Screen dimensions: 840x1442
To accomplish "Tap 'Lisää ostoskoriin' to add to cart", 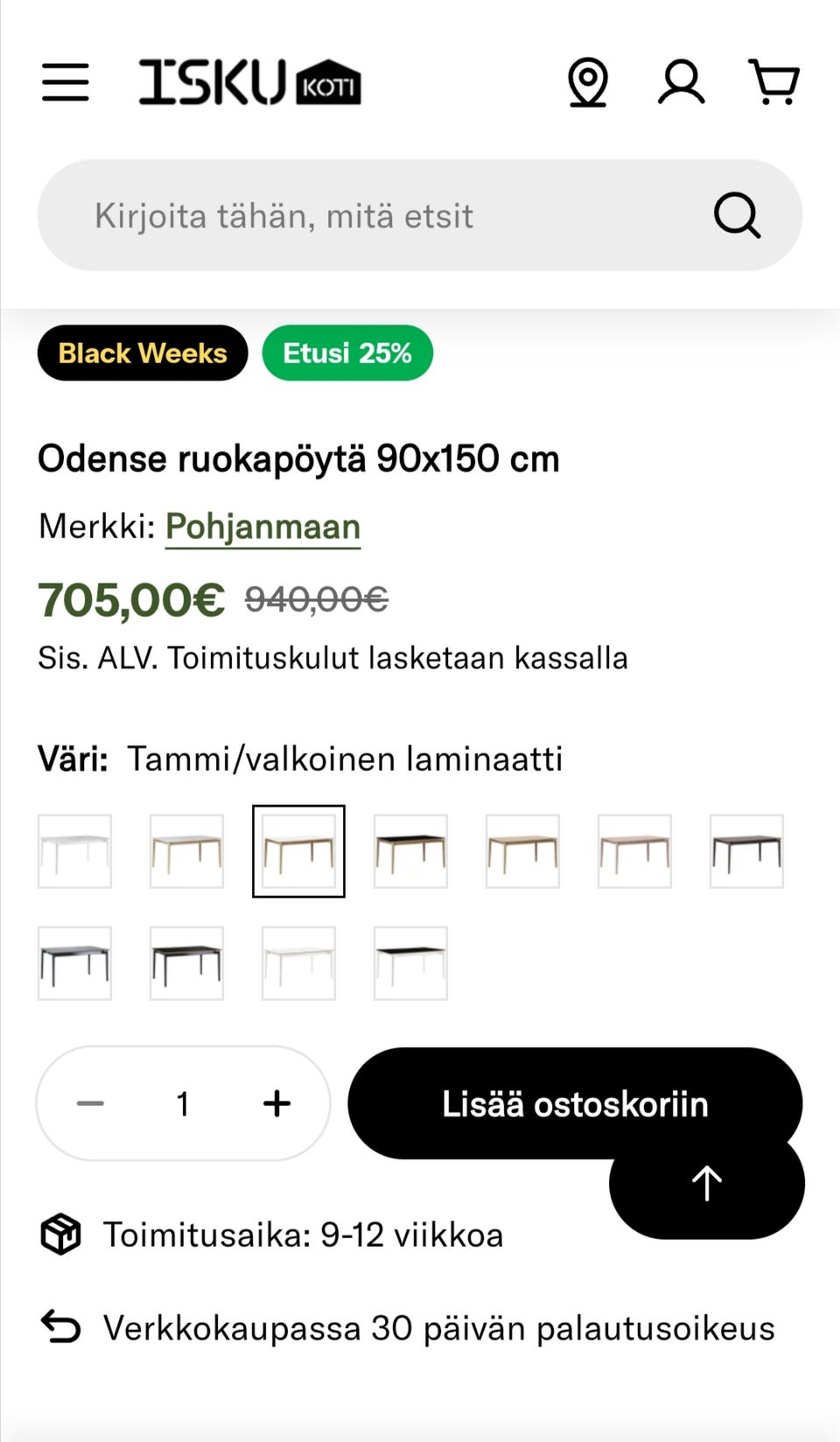I will tap(574, 1103).
